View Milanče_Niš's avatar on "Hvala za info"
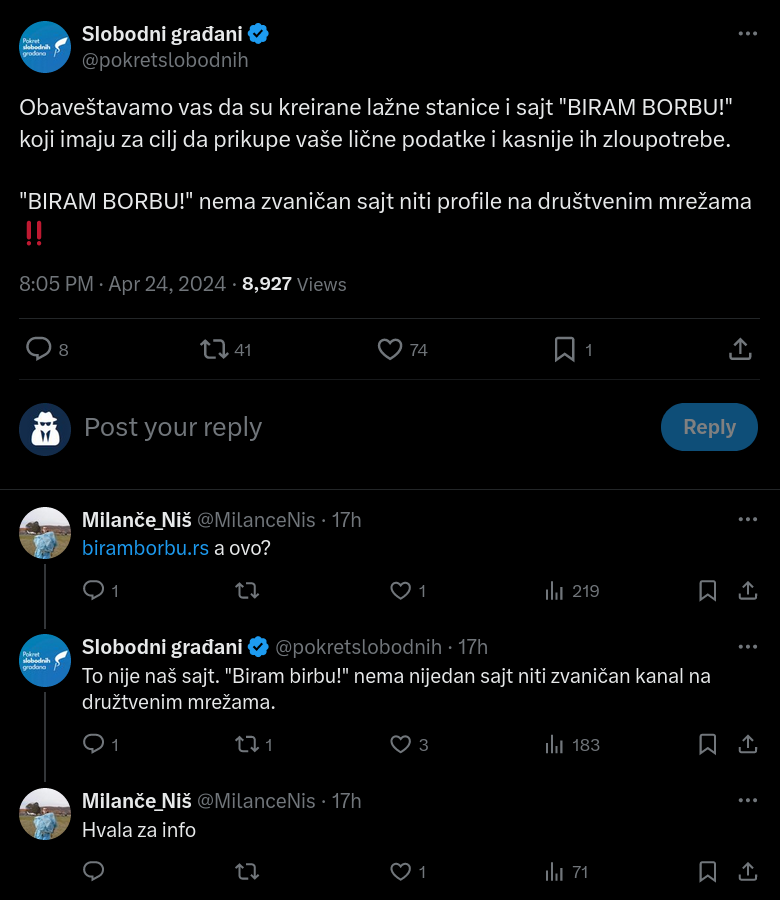This screenshot has height=900, width=780. [45, 813]
